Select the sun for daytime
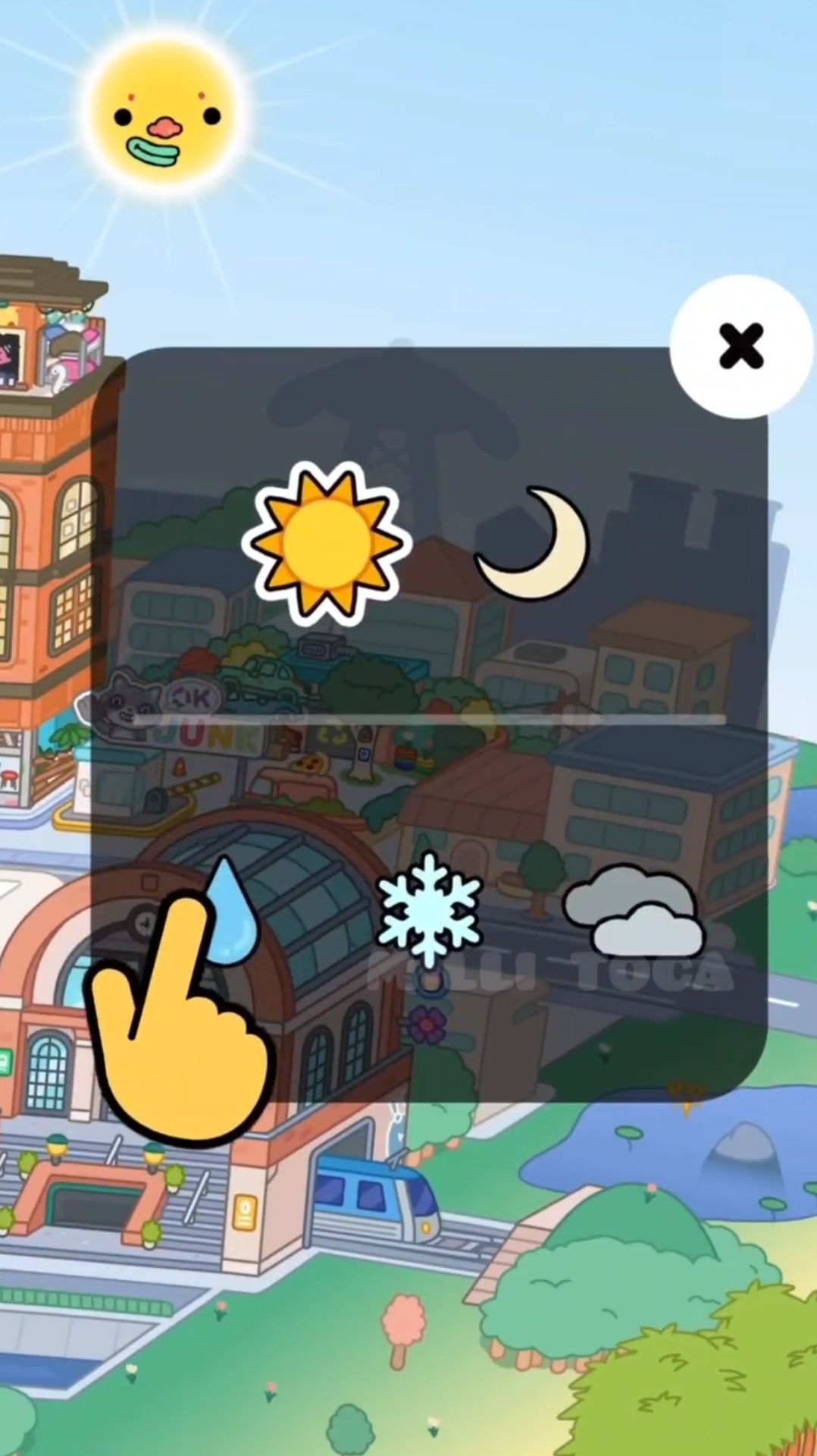The width and height of the screenshot is (817, 1456). tap(327, 542)
